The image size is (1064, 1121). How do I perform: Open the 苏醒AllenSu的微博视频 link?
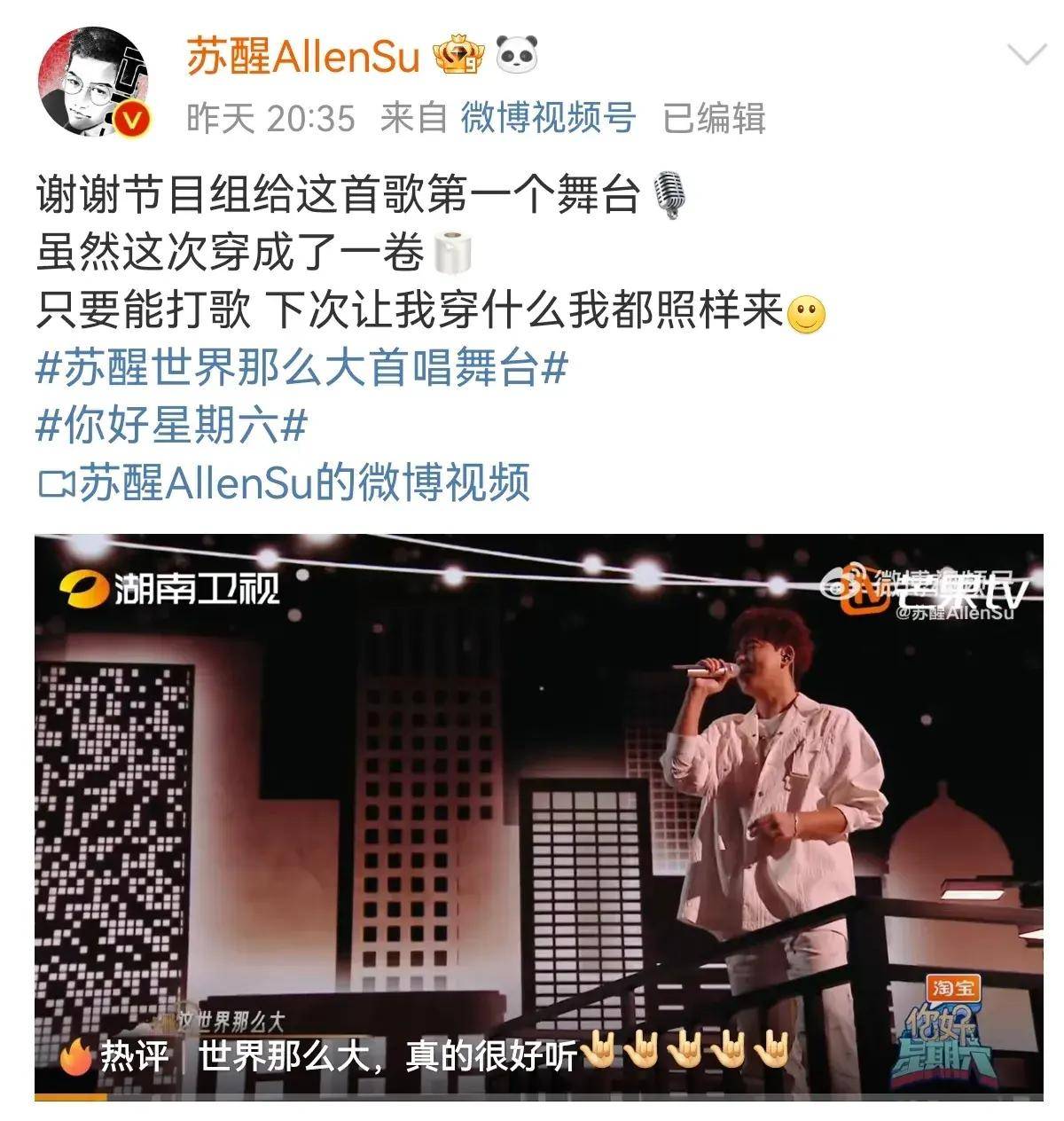[x=286, y=483]
